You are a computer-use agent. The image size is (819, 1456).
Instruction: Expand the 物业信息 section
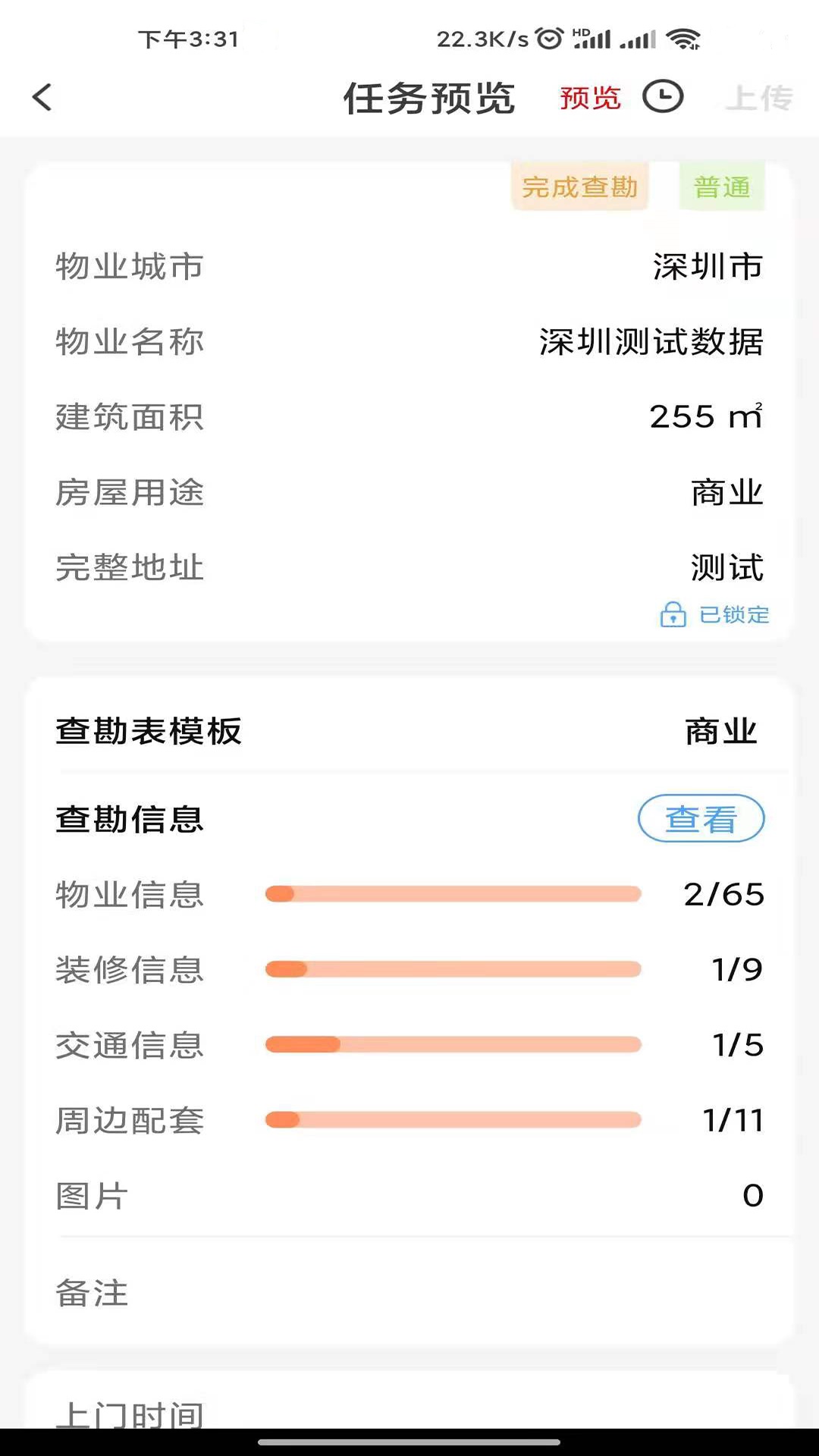(x=129, y=895)
